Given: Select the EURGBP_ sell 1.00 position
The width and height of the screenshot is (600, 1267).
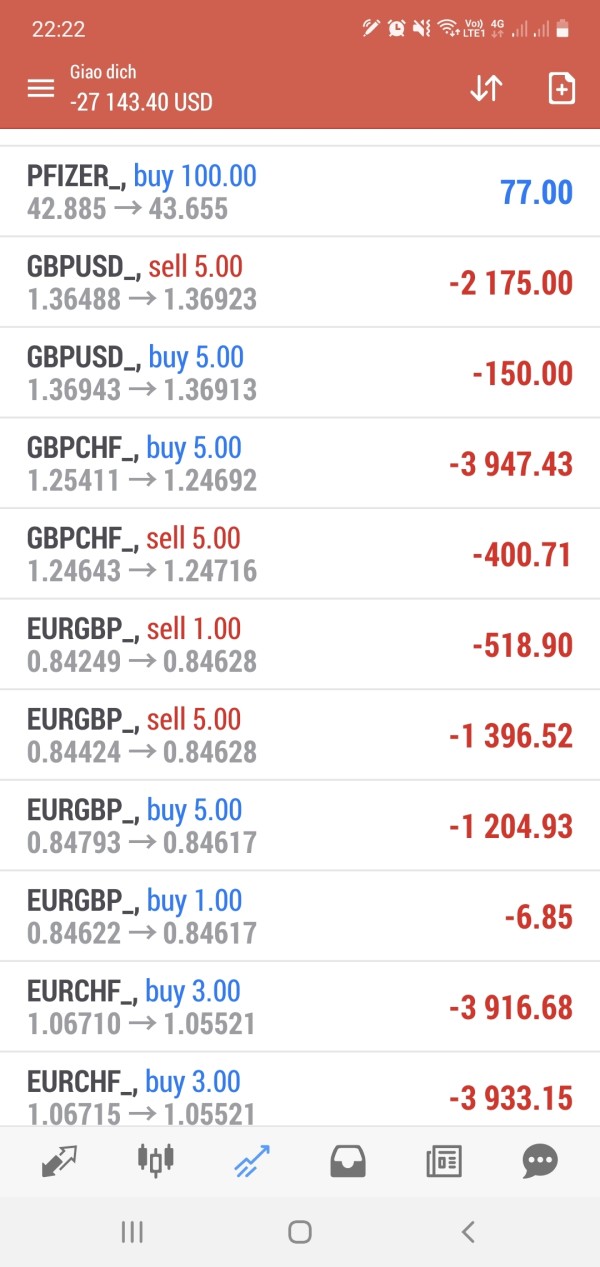Looking at the screenshot, I should coord(300,645).
